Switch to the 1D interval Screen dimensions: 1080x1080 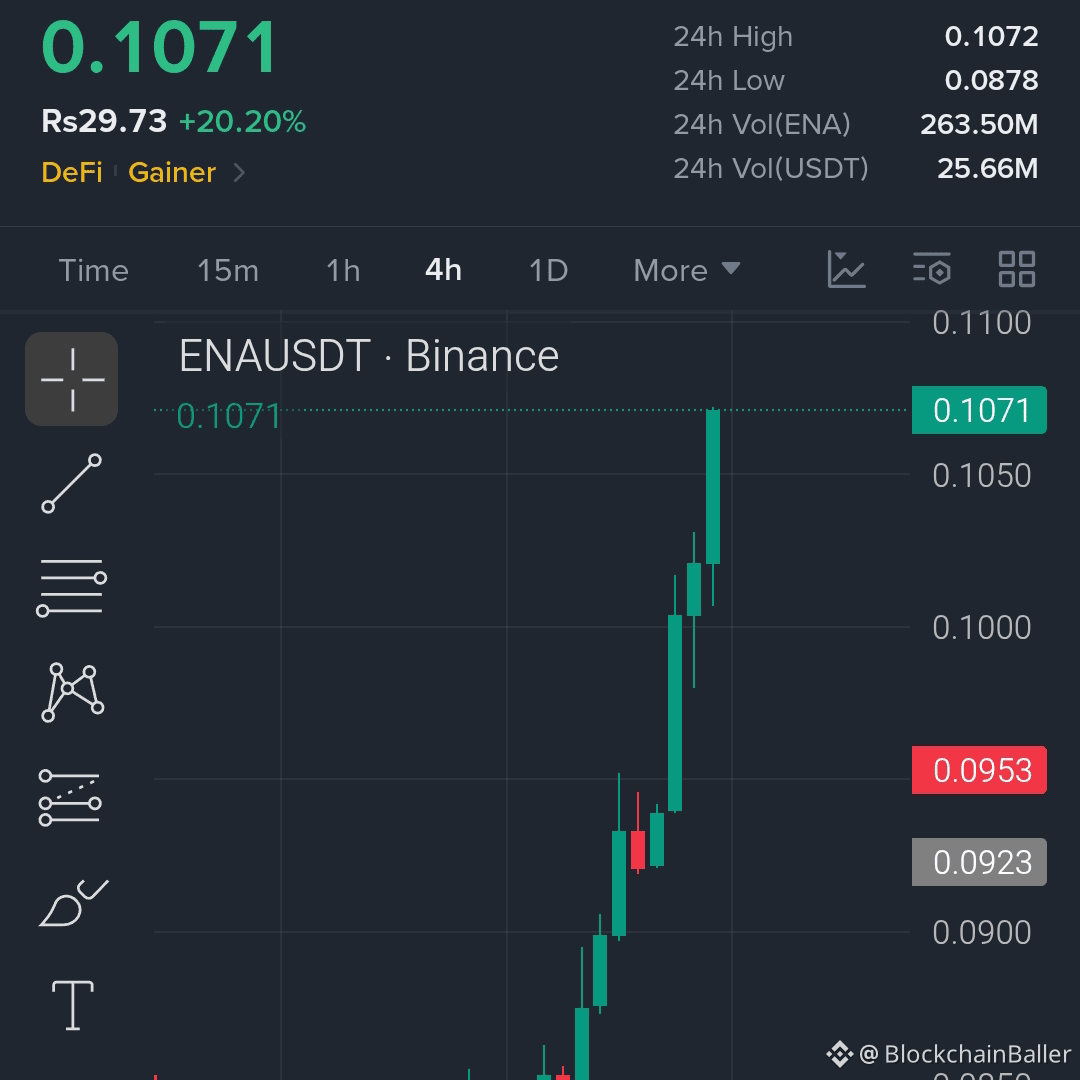(548, 270)
